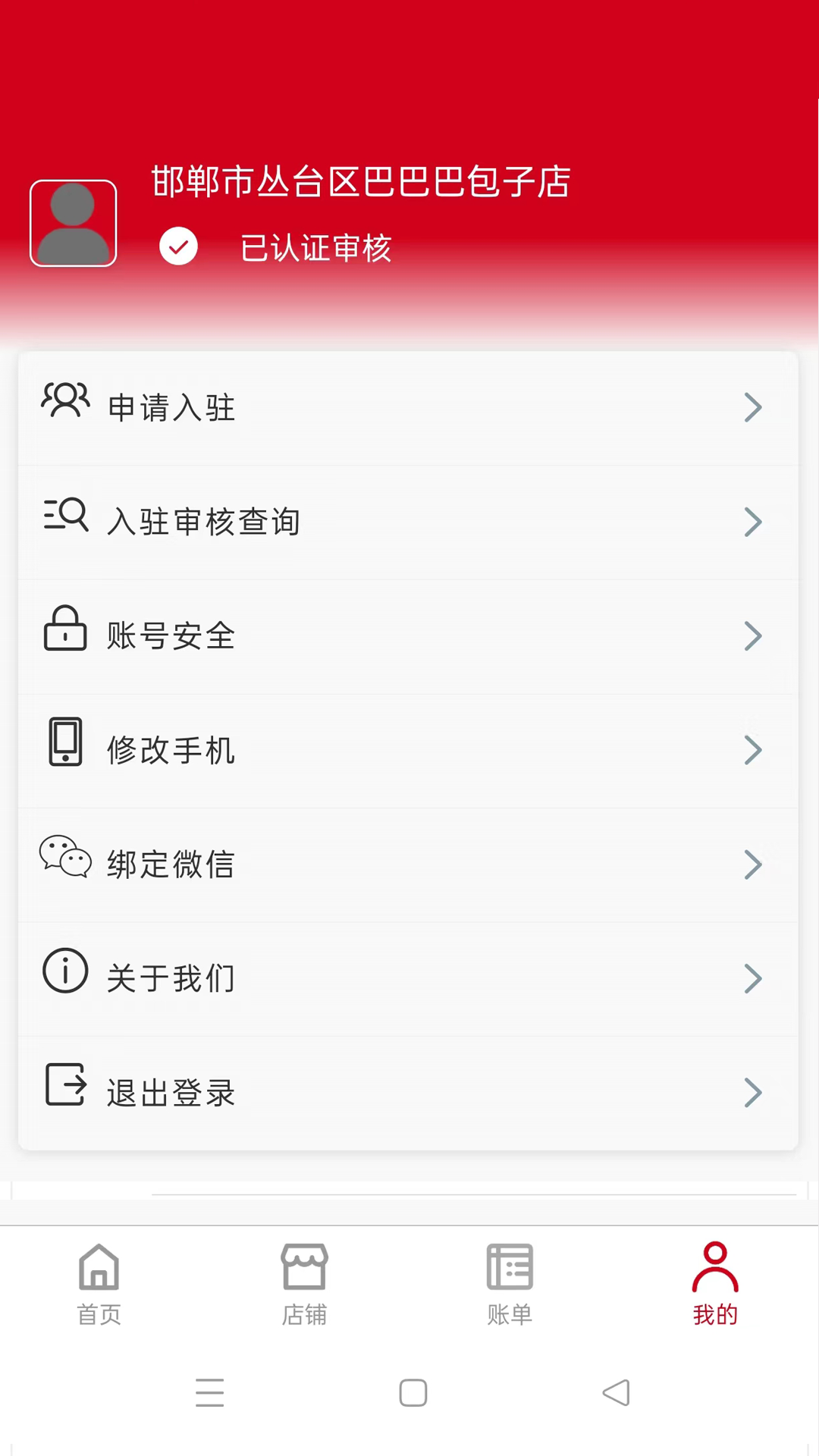
Task: Select the 申请入驻 people icon
Action: pos(65,402)
